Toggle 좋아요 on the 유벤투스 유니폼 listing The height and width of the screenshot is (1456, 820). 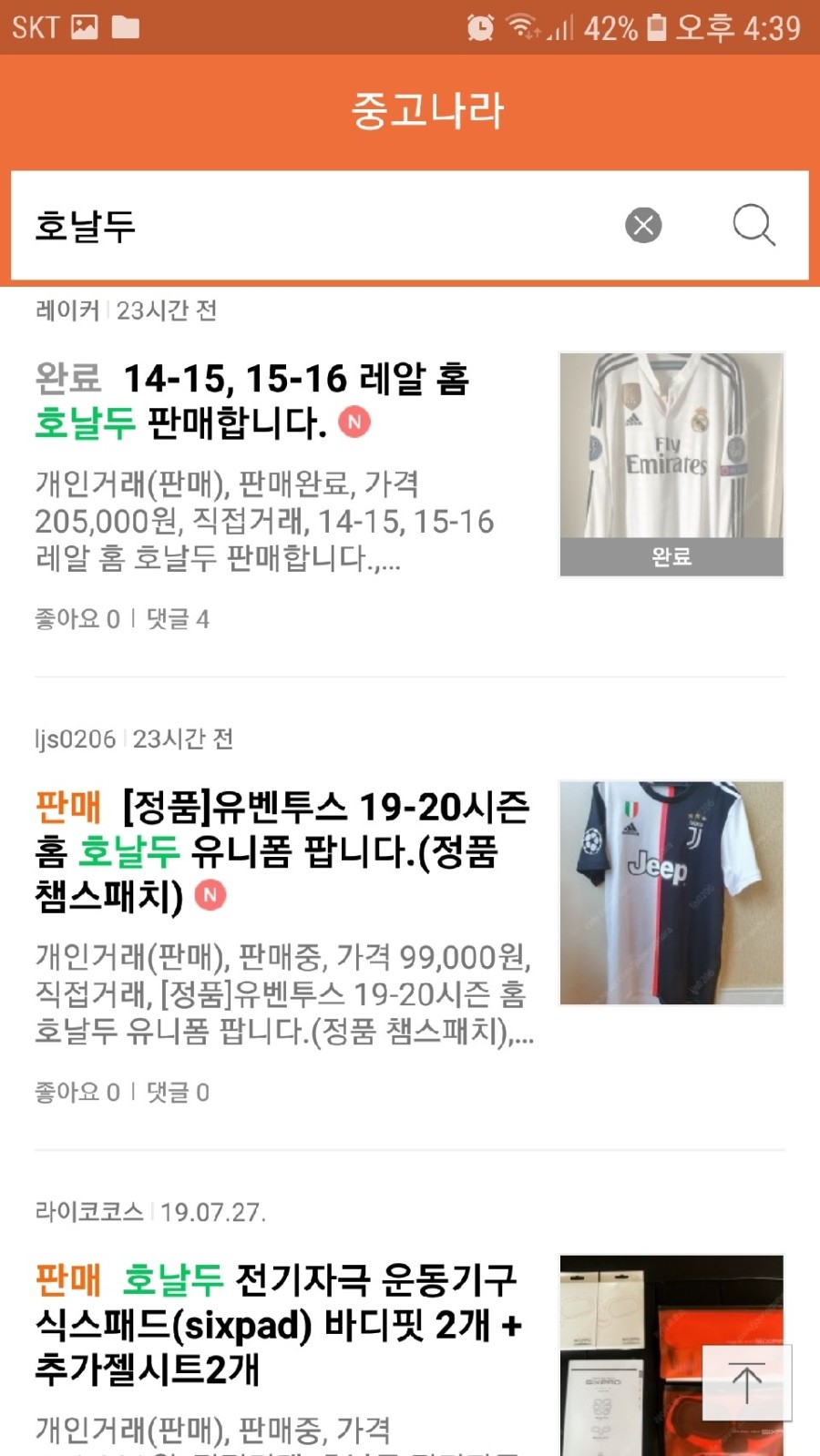pos(73,1092)
